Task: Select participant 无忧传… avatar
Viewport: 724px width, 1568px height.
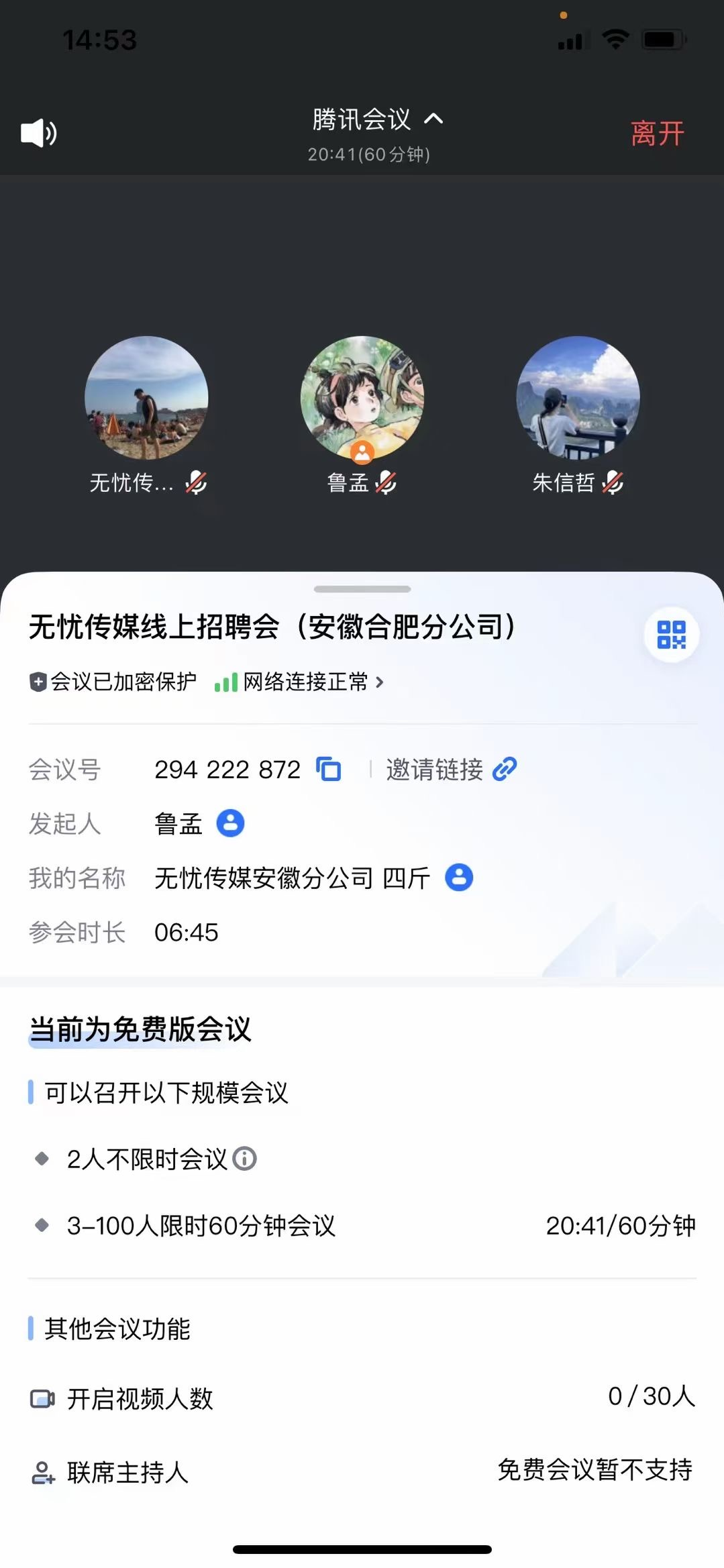Action: click(x=146, y=398)
